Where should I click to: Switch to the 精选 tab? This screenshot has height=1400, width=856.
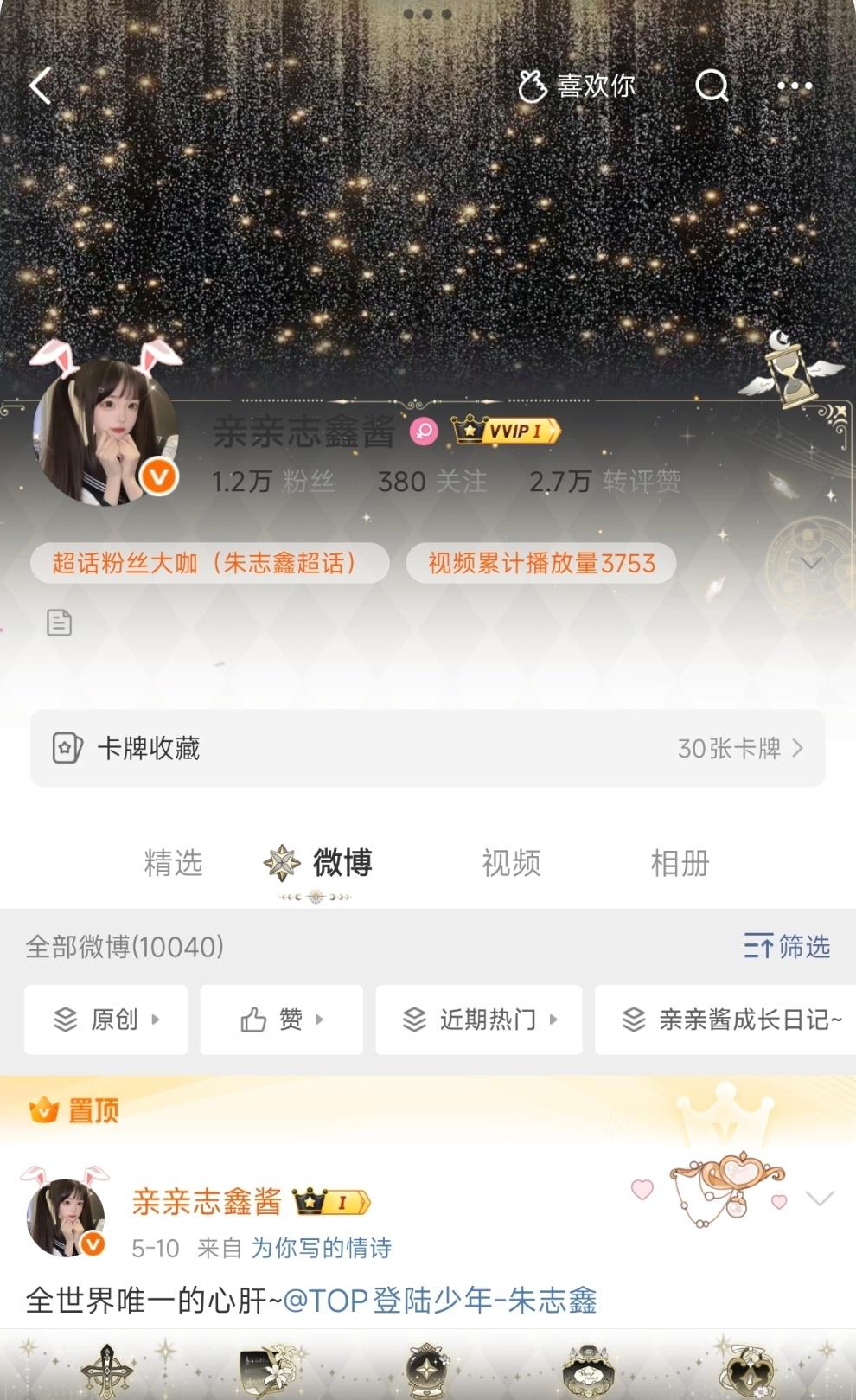pos(173,863)
